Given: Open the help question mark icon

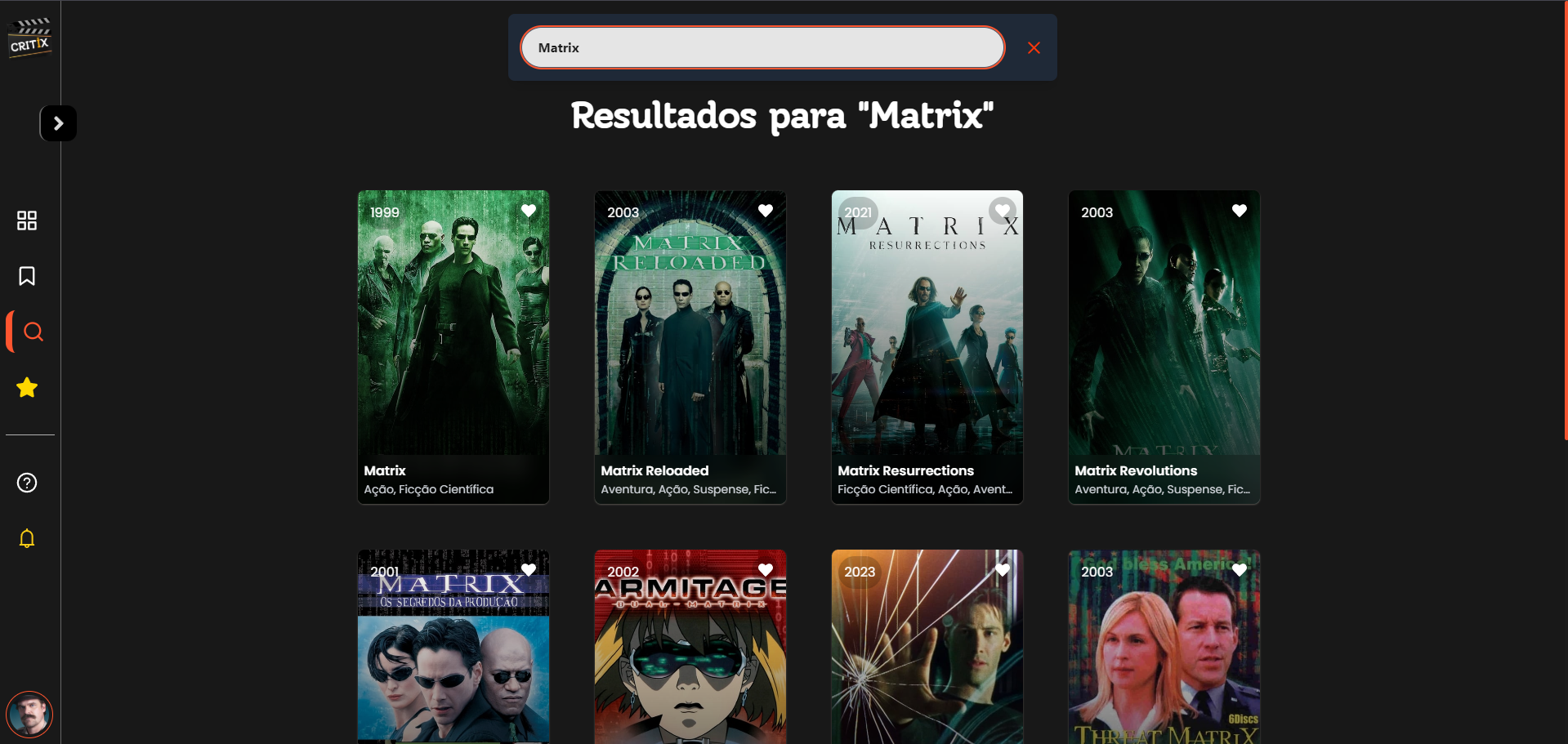Looking at the screenshot, I should pyautogui.click(x=27, y=483).
